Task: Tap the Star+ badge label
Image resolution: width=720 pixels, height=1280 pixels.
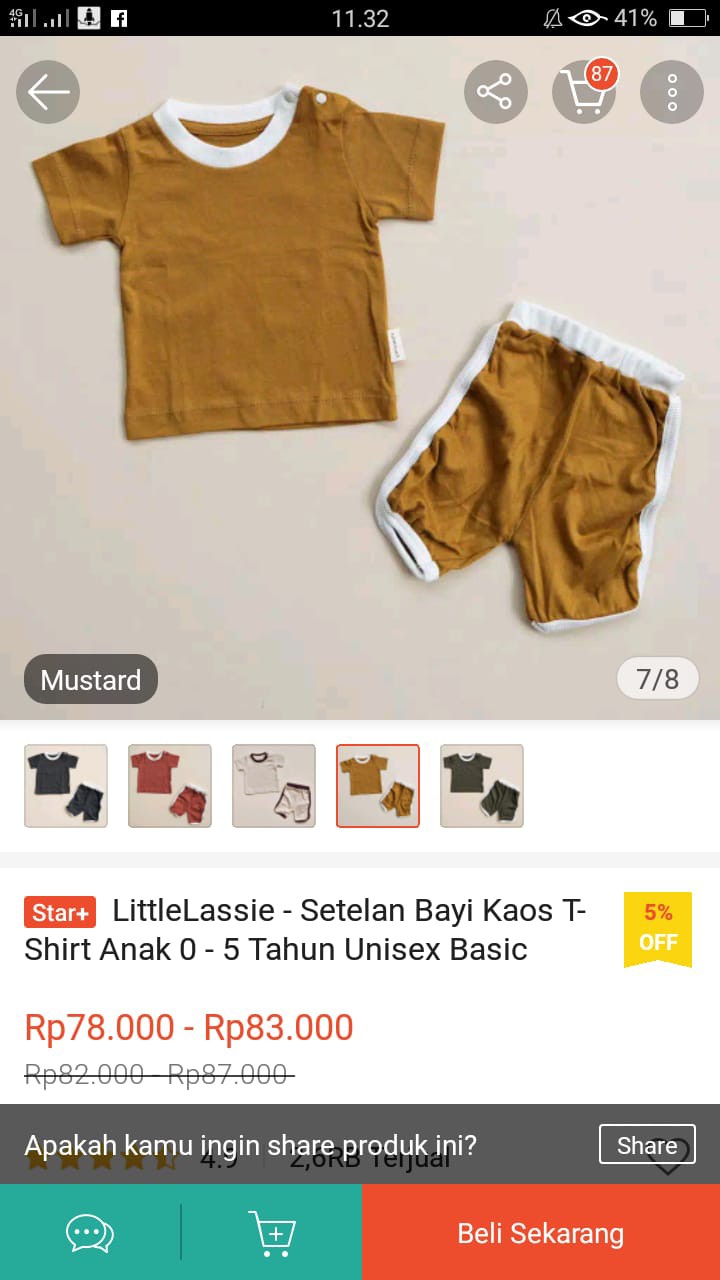Action: tap(59, 912)
